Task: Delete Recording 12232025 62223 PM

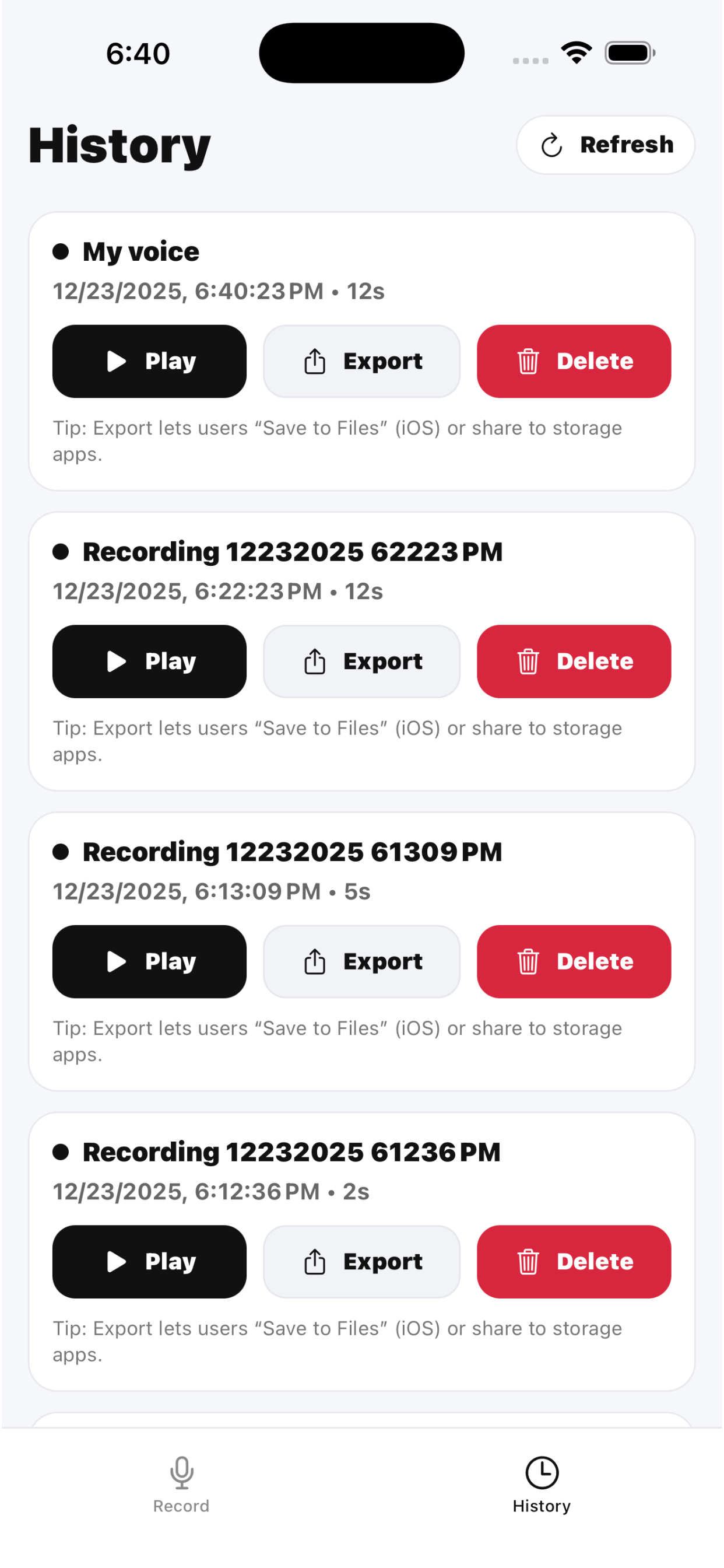Action: tap(573, 661)
